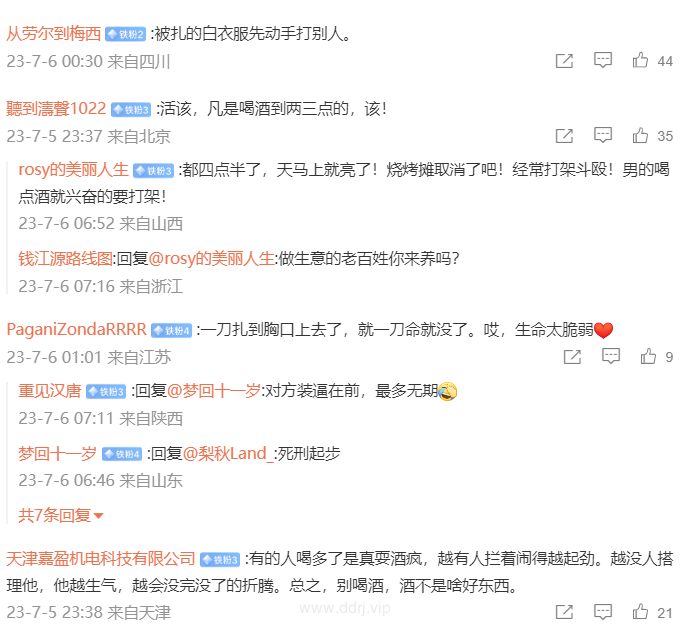This screenshot has width=686, height=628.
Task: Open the @梨秋Land_ mention link
Action: (227, 453)
